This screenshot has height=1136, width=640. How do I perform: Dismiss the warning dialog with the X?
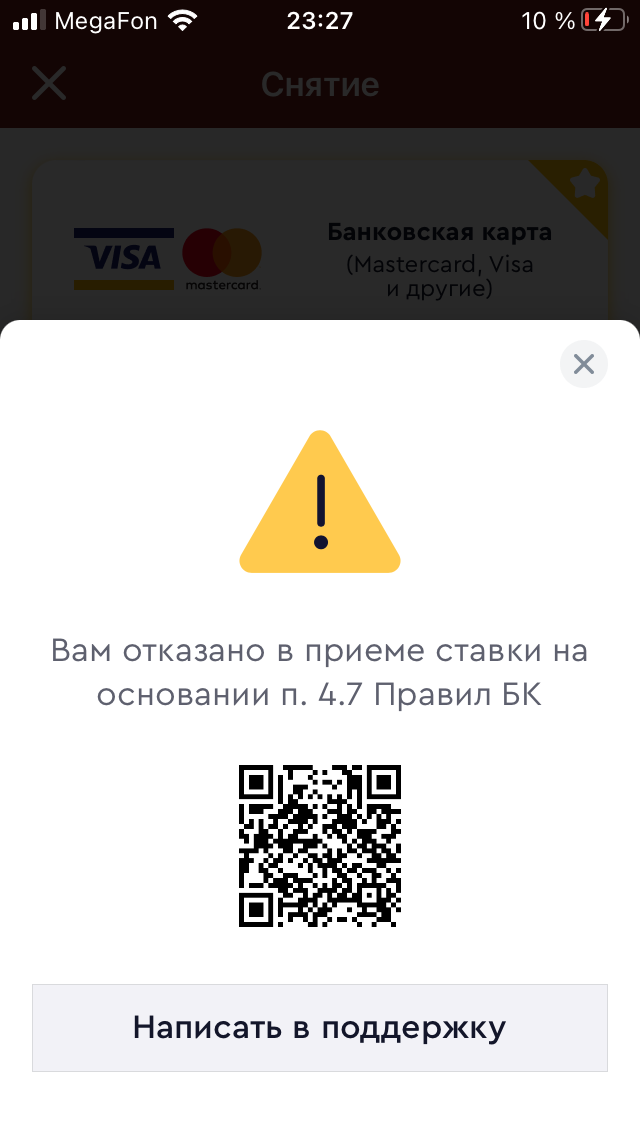(583, 364)
